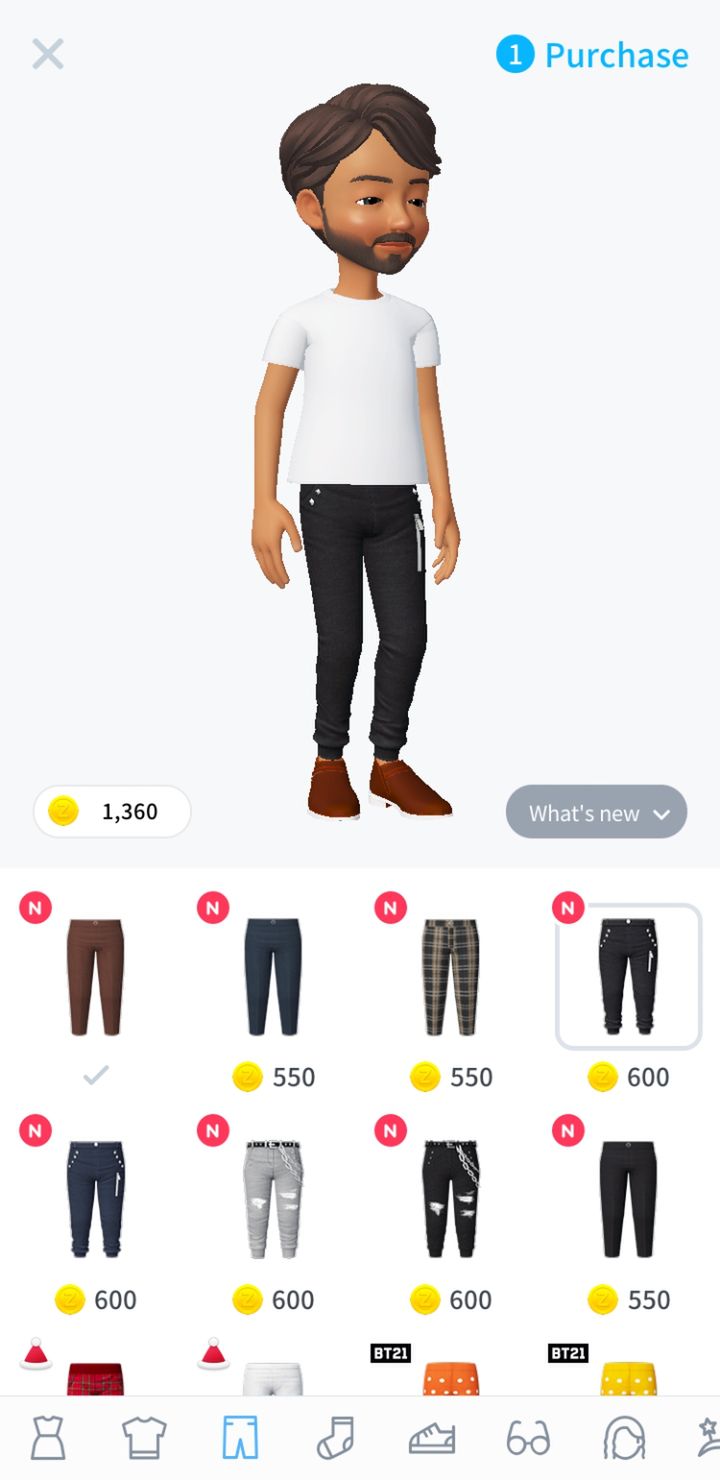Close the avatar outfit editor
This screenshot has width=720, height=1480.
point(48,54)
